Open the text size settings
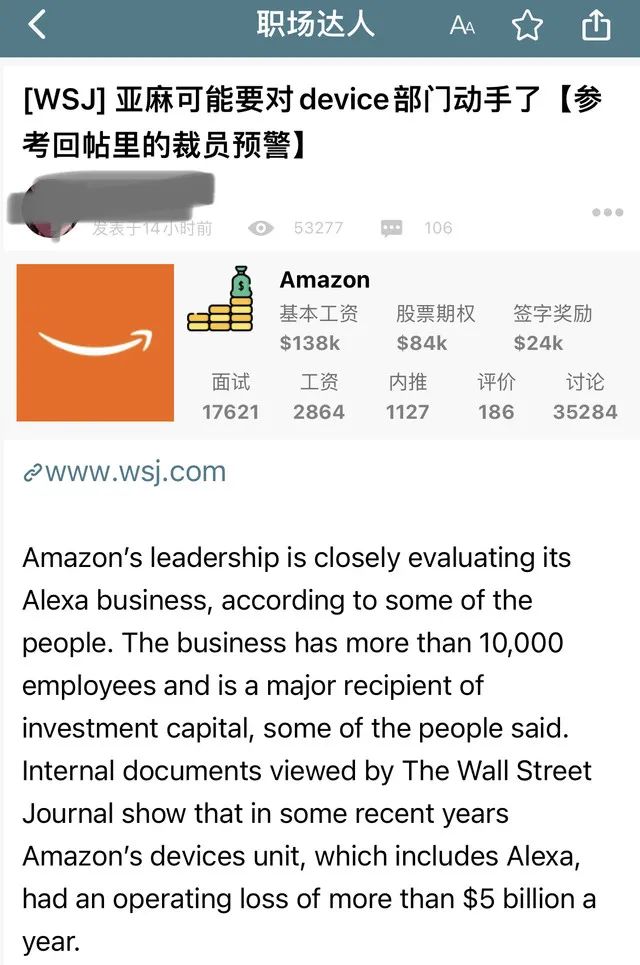Image resolution: width=640 pixels, height=965 pixels. point(462,26)
